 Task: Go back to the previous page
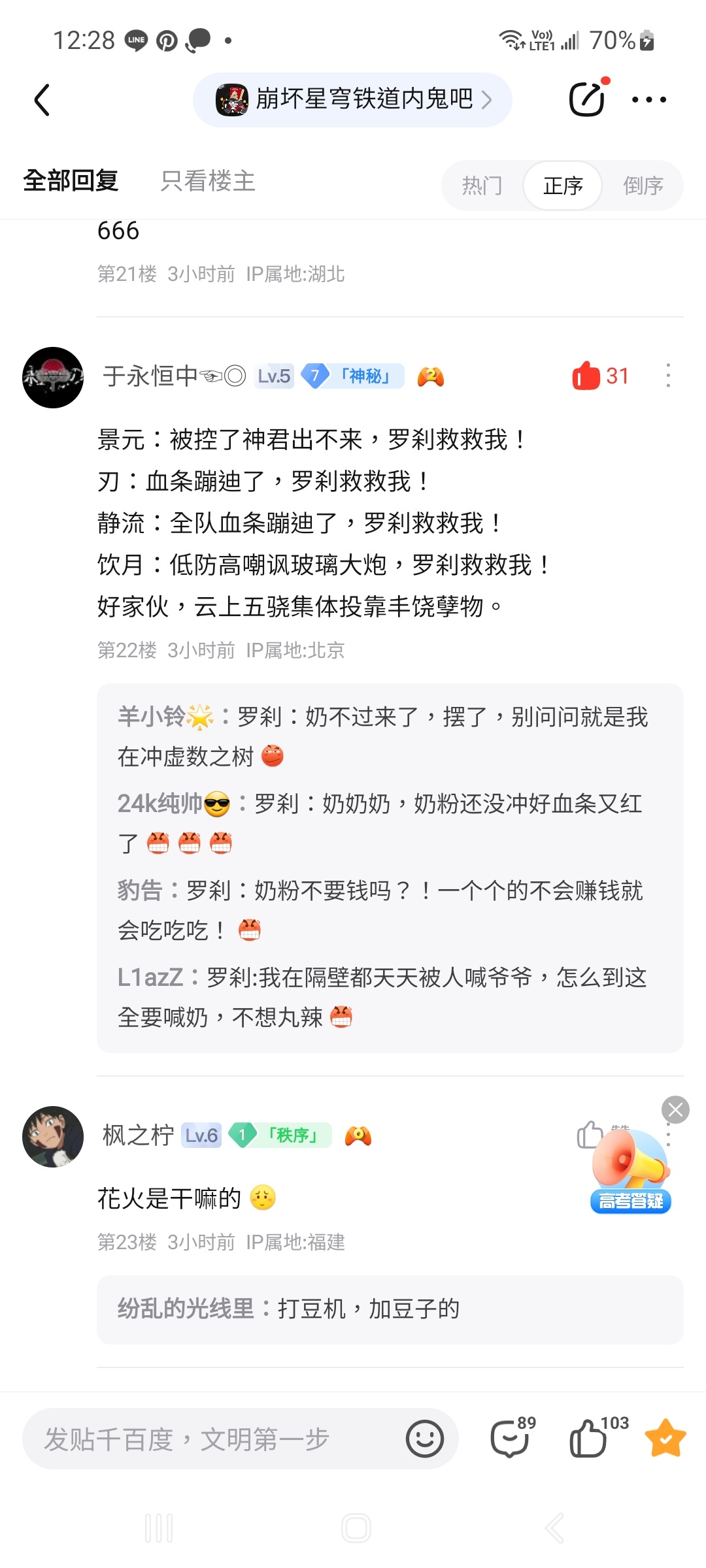[42, 100]
